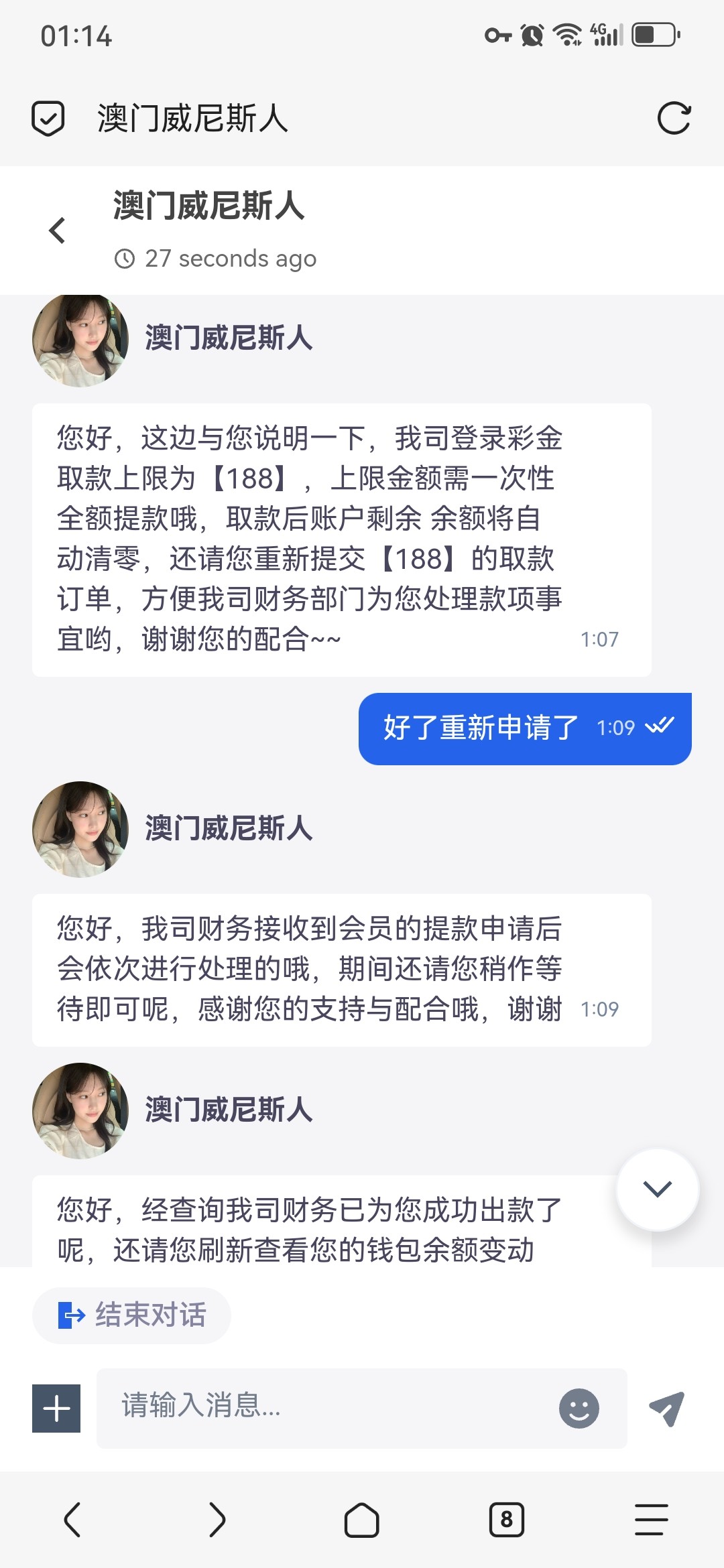This screenshot has height=1568, width=724.
Task: Open the browser home page
Action: tap(362, 1519)
